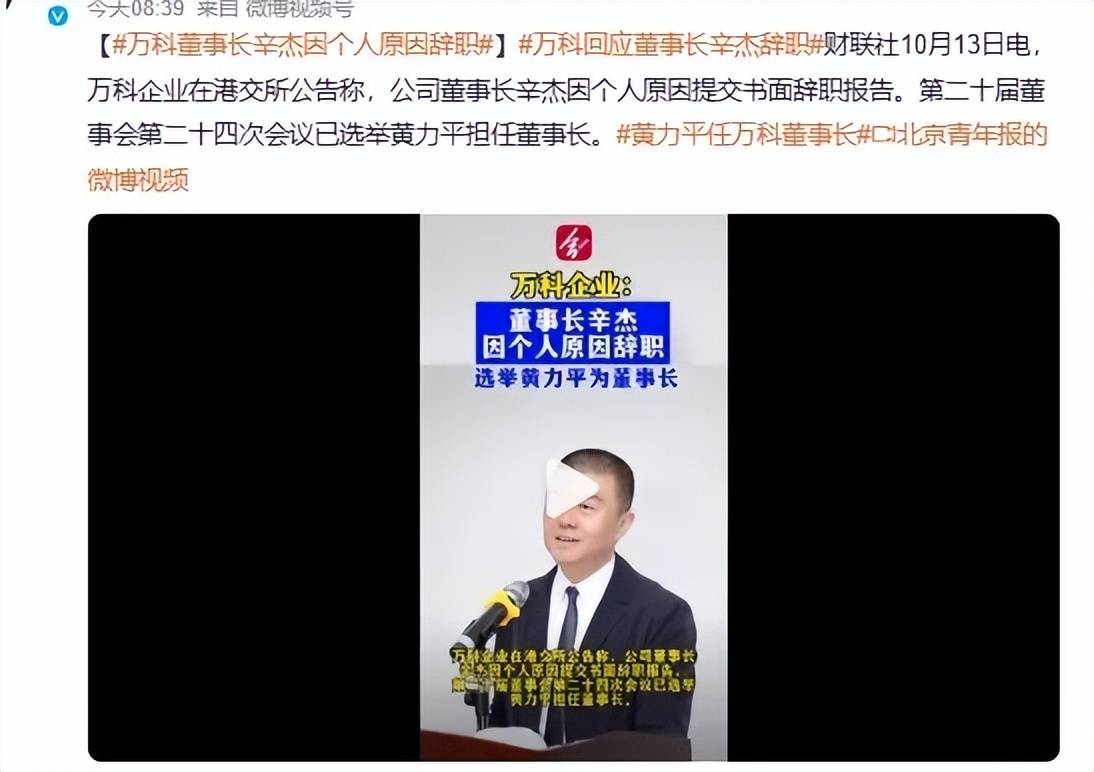Screen dimensions: 1094x772
Task: Open hashtag #黄力平任万科董事长#
Action: pyautogui.click(x=737, y=135)
